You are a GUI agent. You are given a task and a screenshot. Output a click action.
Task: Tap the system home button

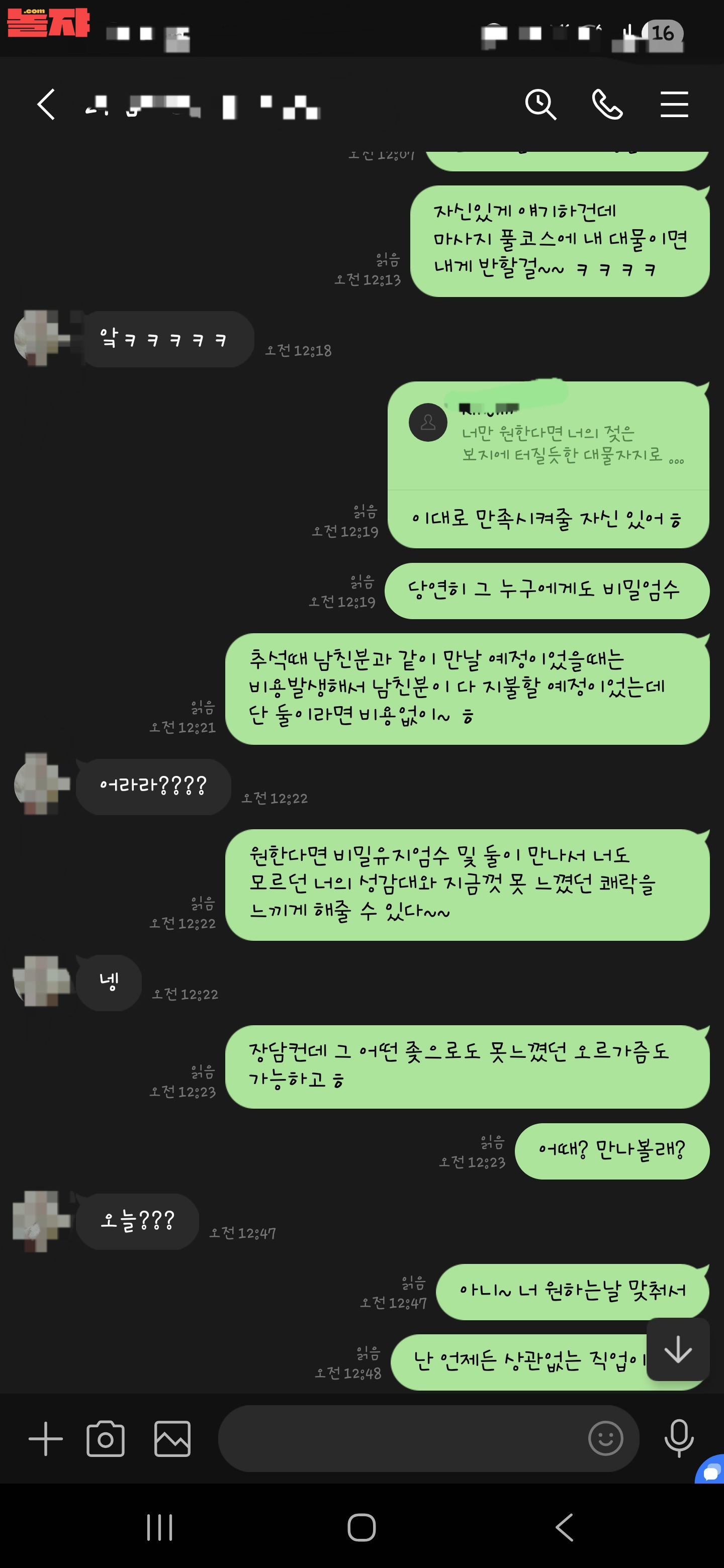click(361, 1527)
